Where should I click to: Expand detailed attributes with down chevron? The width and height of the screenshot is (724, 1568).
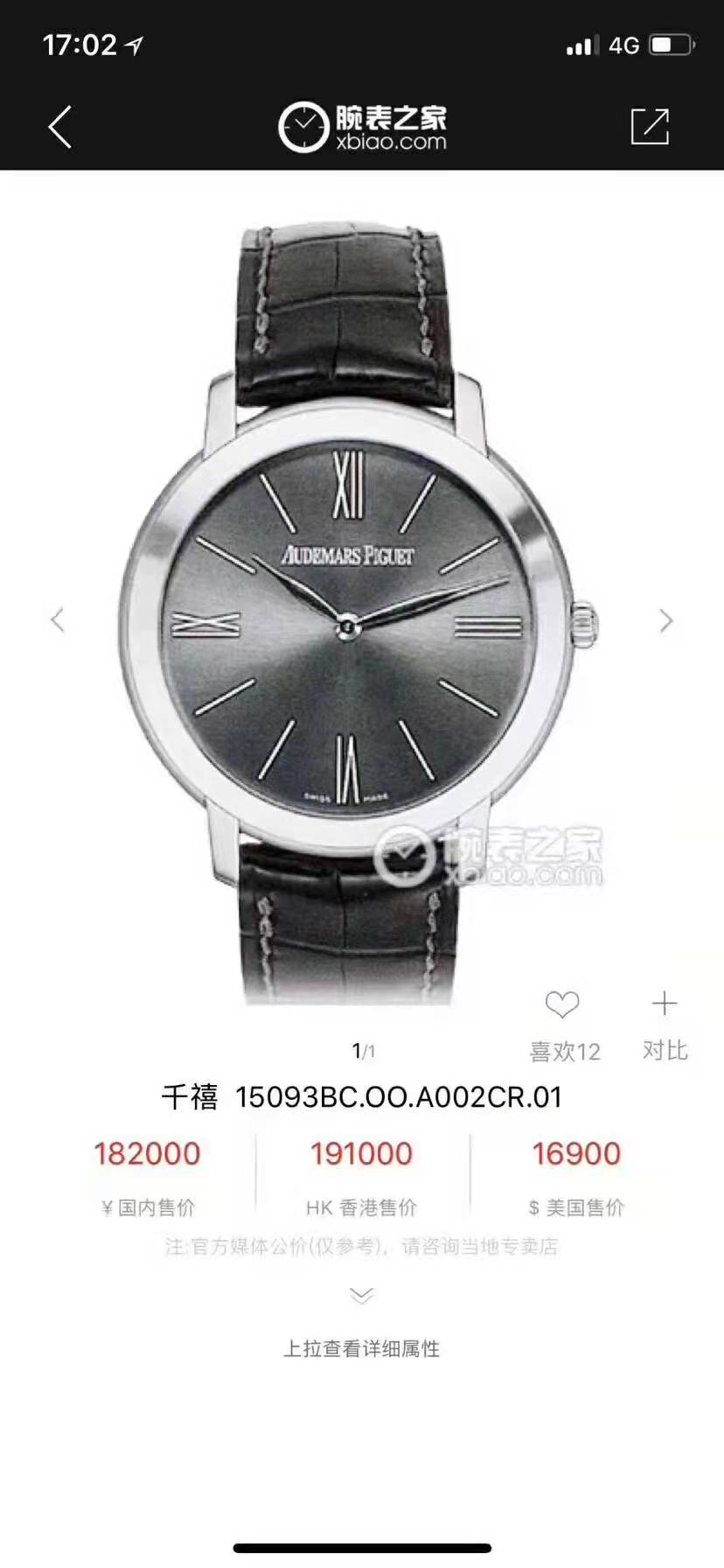coord(361,1294)
